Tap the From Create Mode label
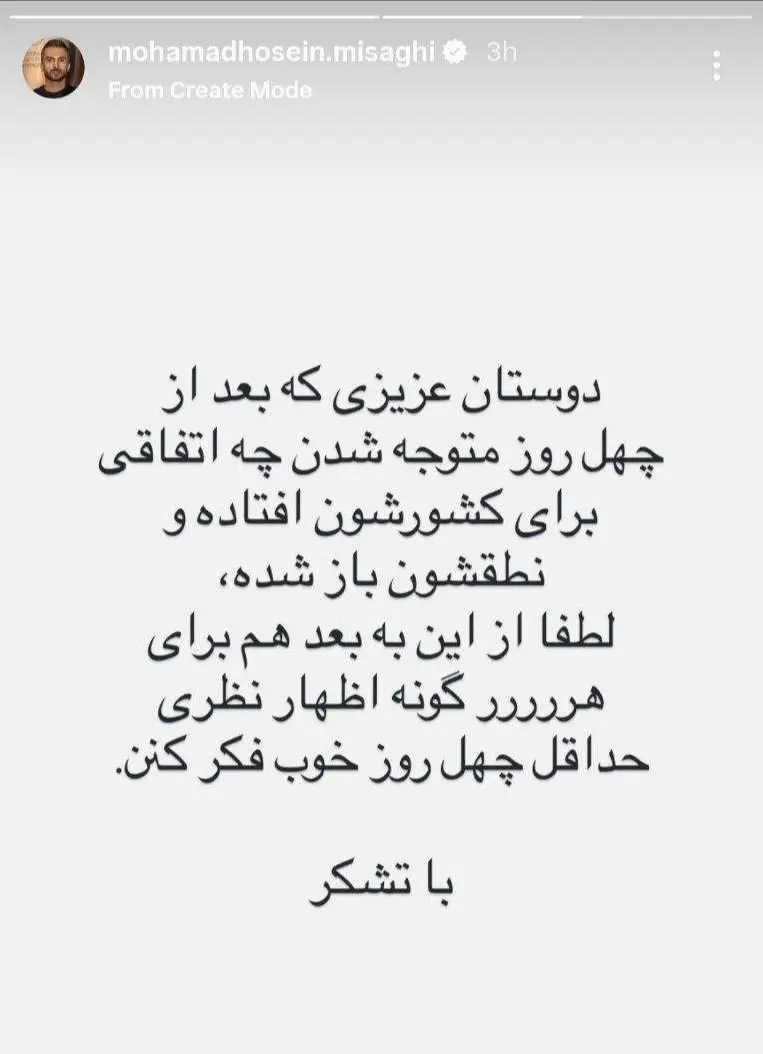763x1054 pixels. (x=210, y=90)
